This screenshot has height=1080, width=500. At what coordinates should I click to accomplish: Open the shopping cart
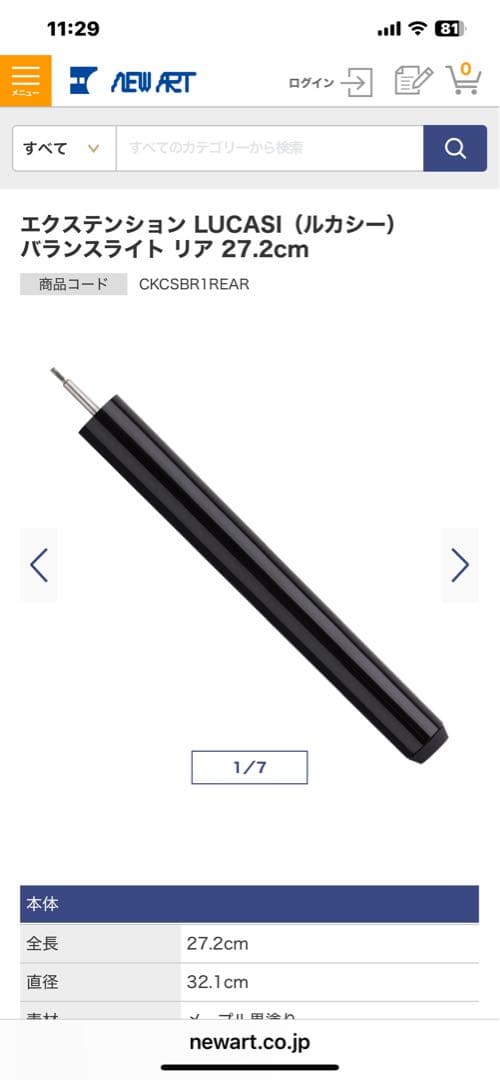(463, 79)
